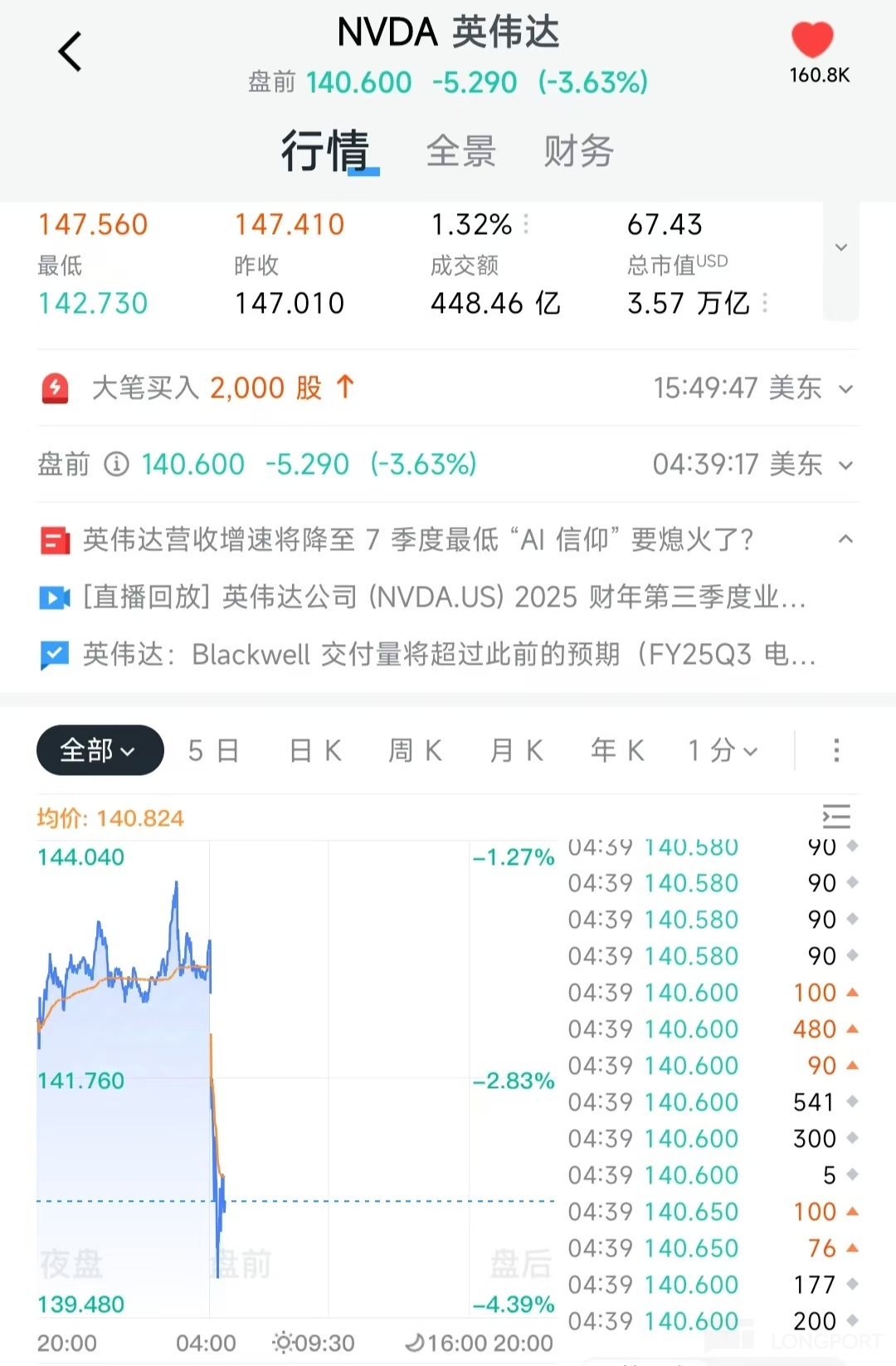896x1366 pixels.
Task: Expand the 大笔买入 large trade row
Action: 845,388
